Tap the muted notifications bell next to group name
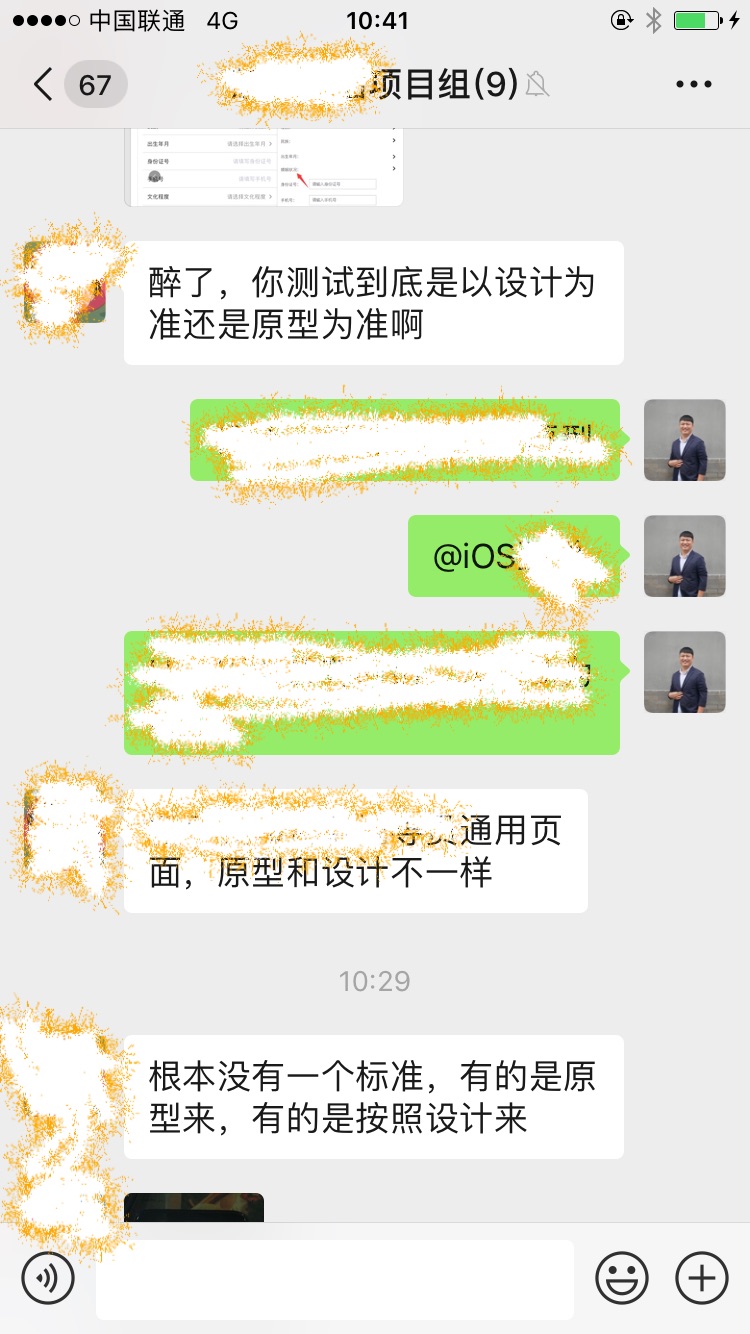750x1334 pixels. click(x=539, y=84)
